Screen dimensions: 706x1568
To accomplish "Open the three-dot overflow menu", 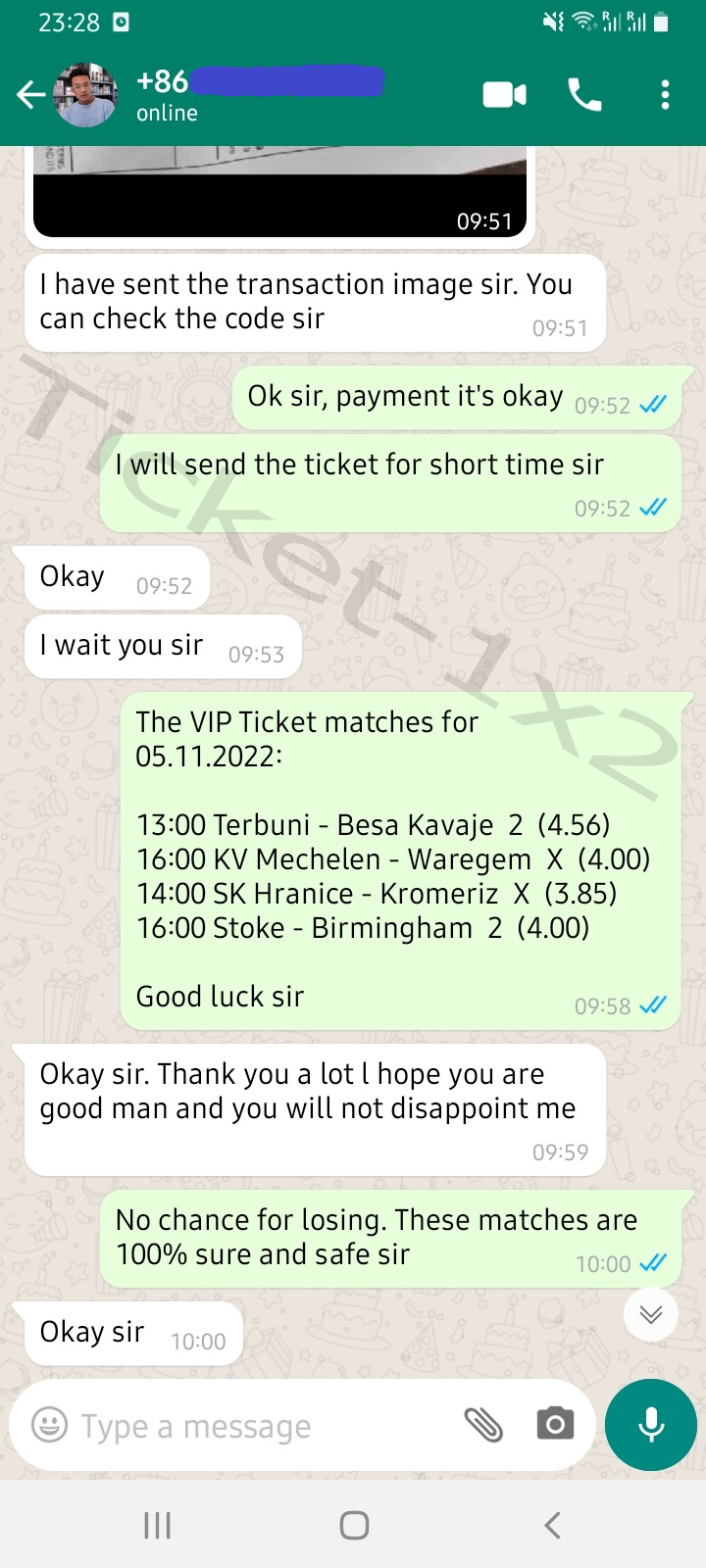I will 665,95.
